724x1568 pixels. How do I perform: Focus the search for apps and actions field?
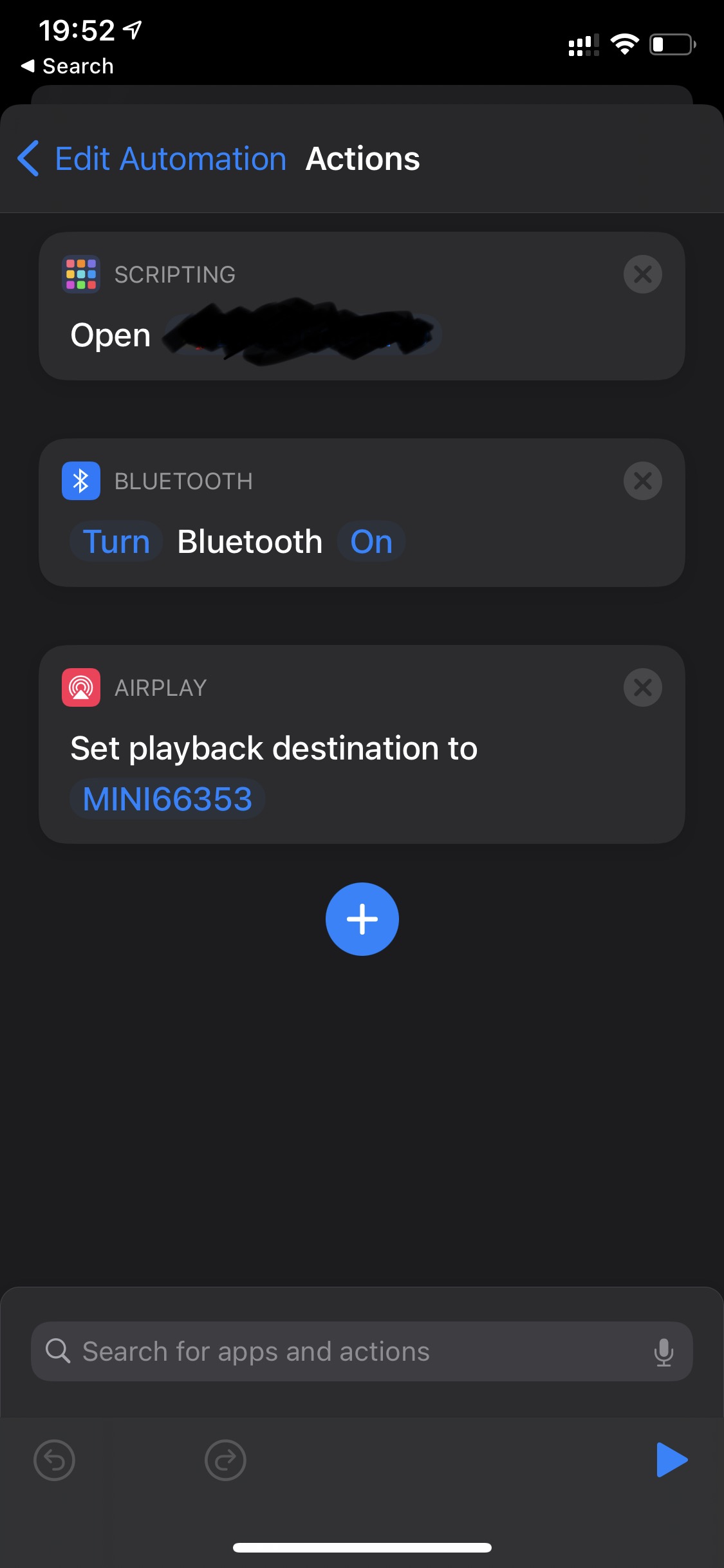[348, 1351]
